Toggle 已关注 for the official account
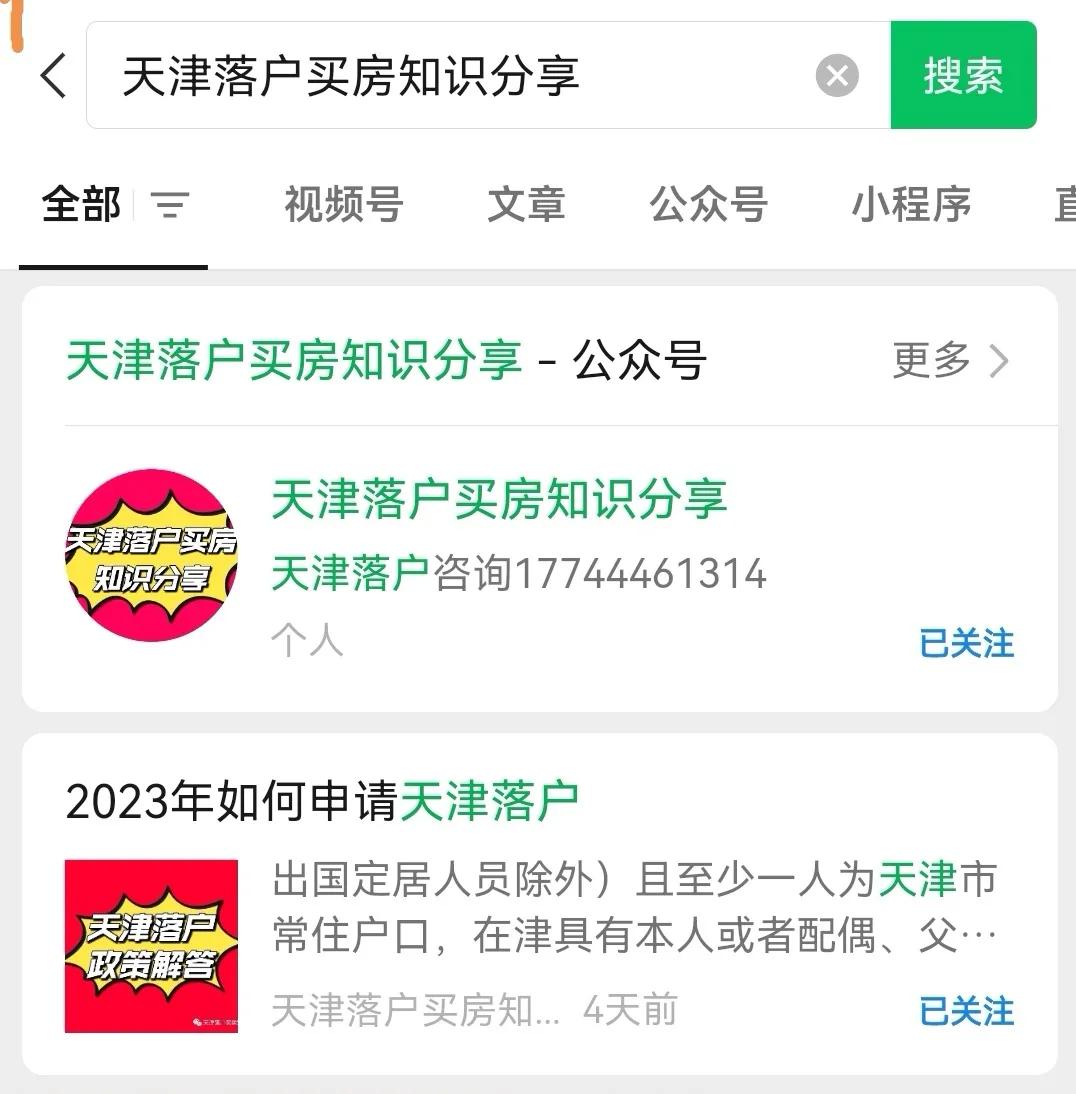1076x1094 pixels. [x=966, y=645]
